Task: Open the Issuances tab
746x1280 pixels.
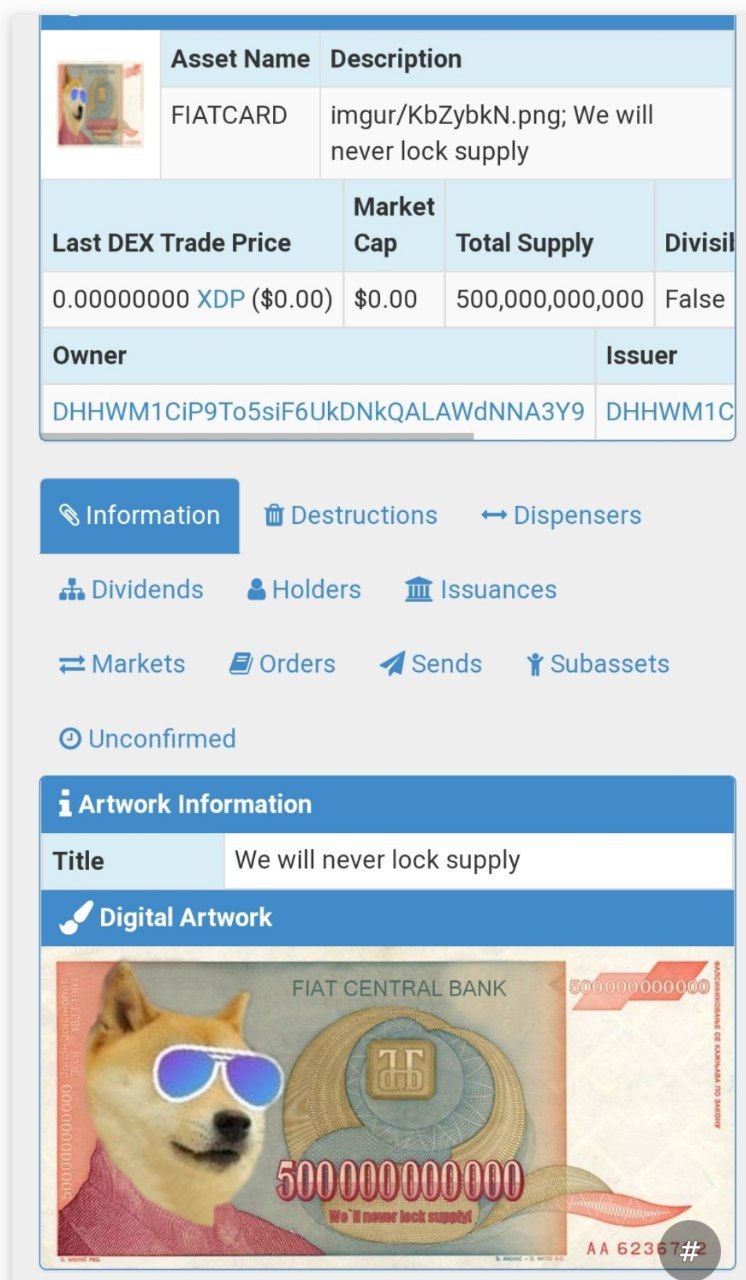Action: coord(480,590)
